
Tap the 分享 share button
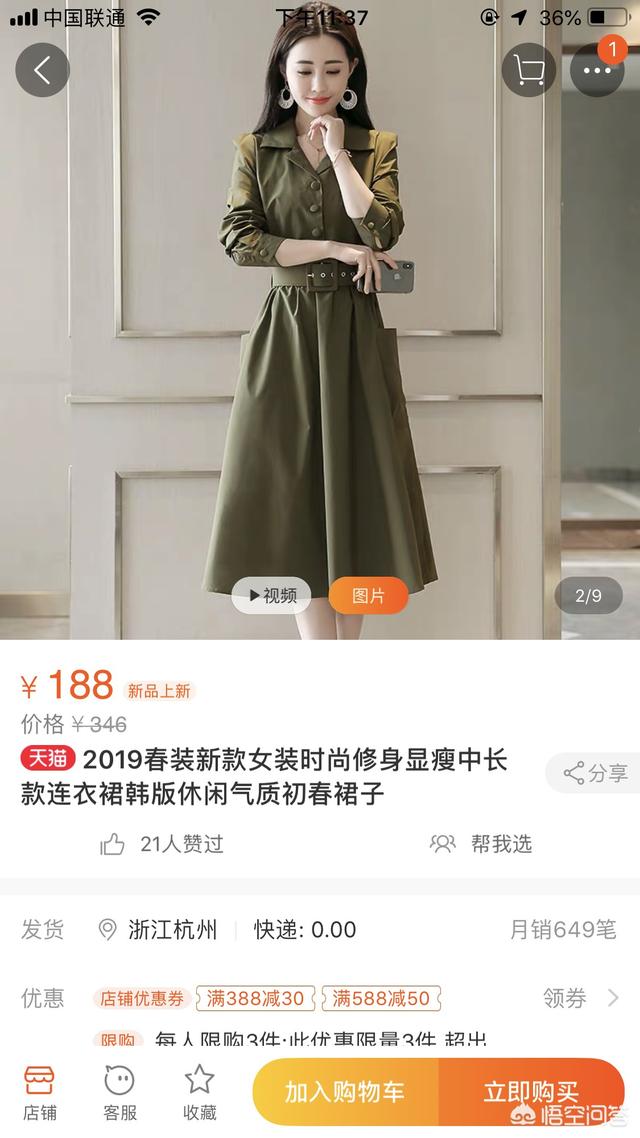pos(595,773)
